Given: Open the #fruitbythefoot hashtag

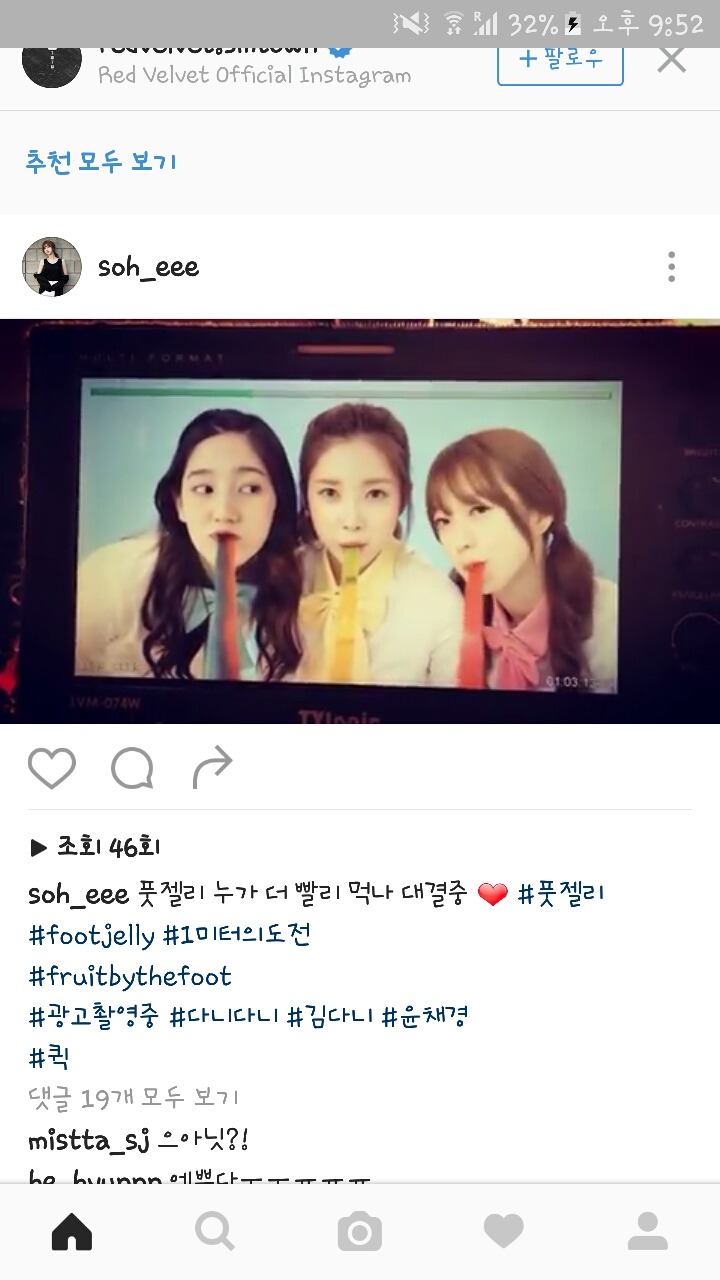Looking at the screenshot, I should pyautogui.click(x=130, y=976).
